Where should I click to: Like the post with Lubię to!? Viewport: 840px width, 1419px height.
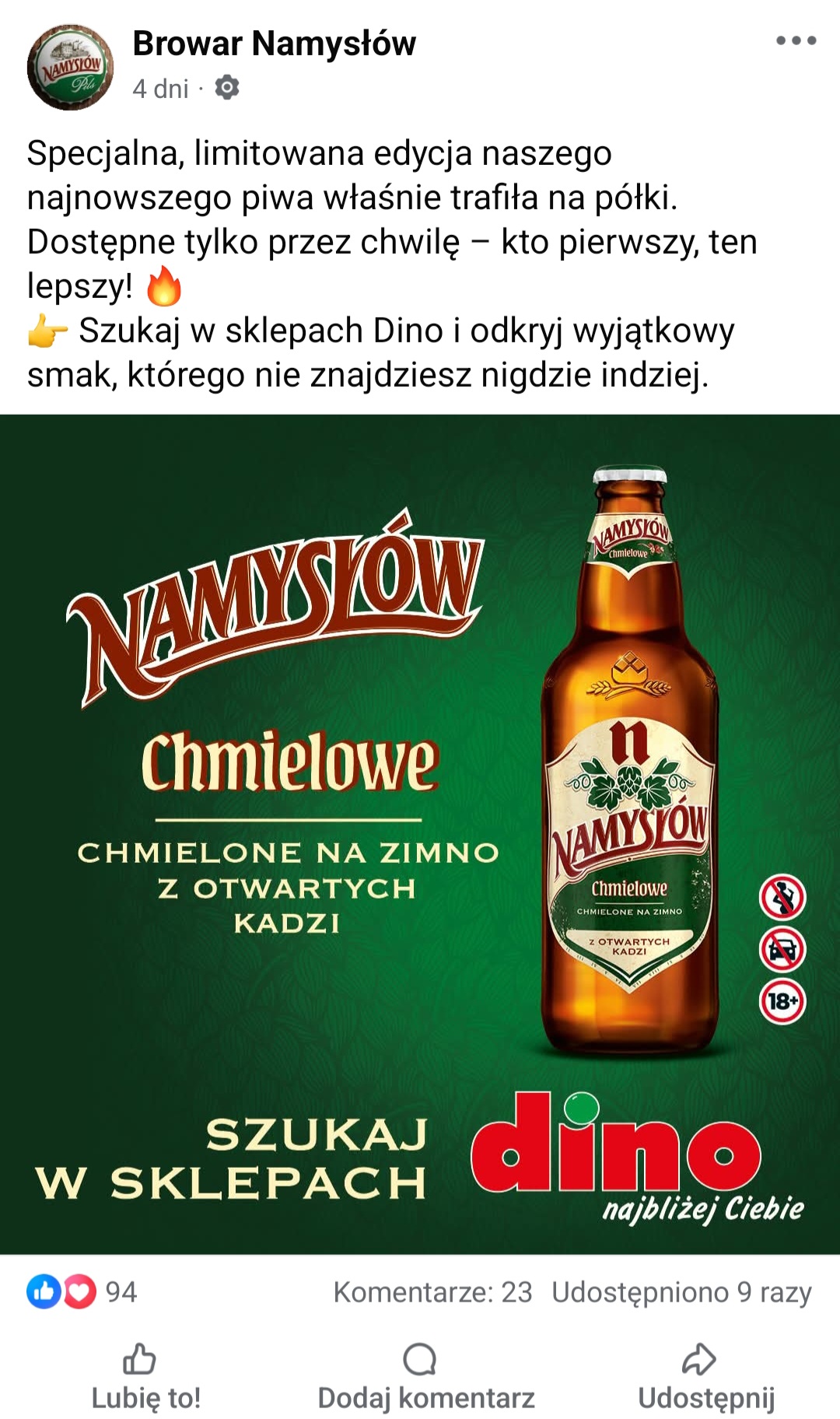145,1377
